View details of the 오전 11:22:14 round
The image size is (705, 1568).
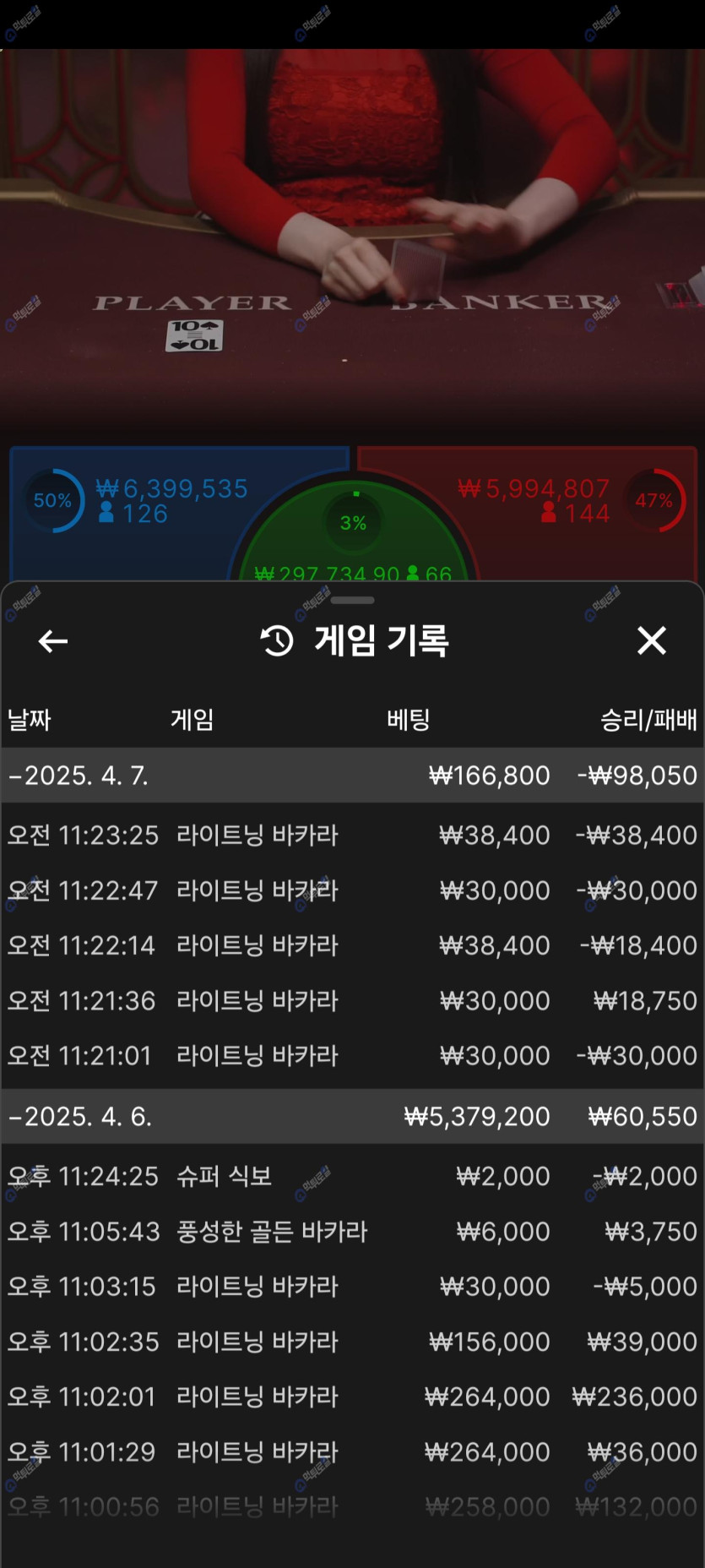pyautogui.click(x=352, y=945)
